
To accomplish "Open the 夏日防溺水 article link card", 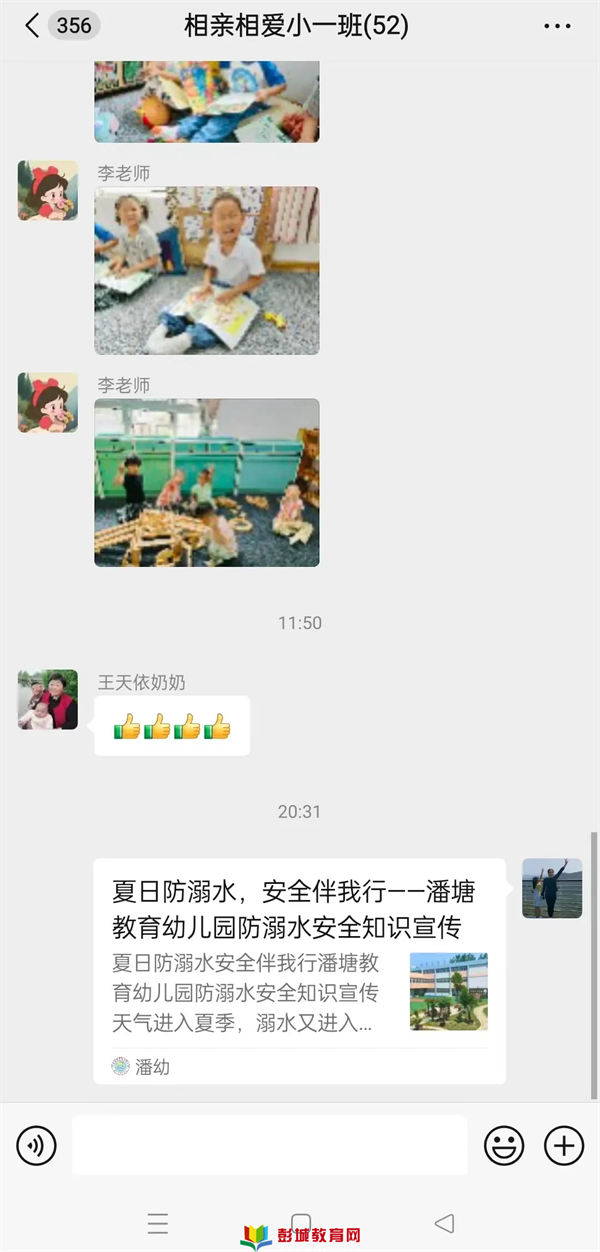I will [x=299, y=971].
